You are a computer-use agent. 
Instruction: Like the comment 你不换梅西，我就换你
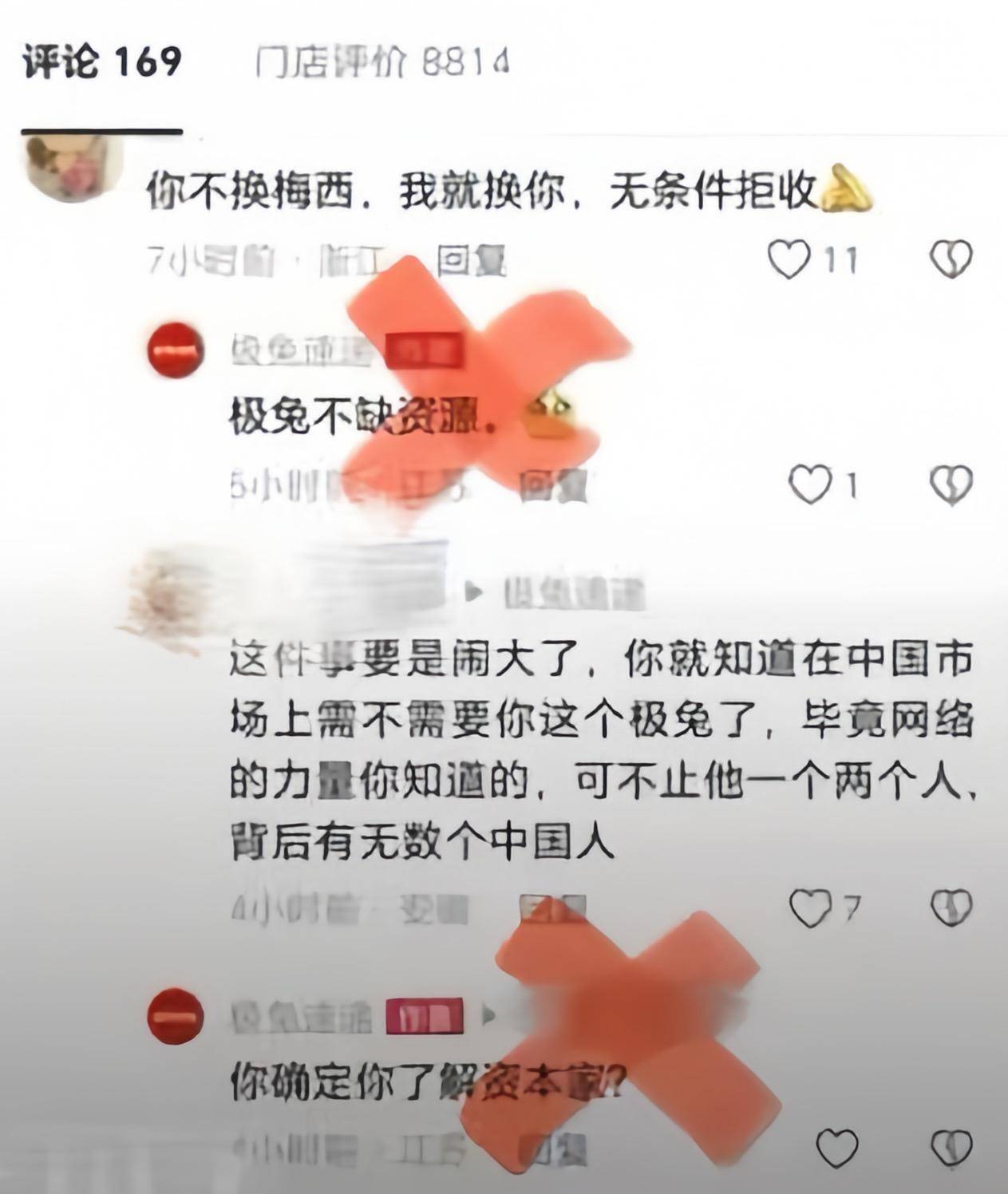point(789,259)
